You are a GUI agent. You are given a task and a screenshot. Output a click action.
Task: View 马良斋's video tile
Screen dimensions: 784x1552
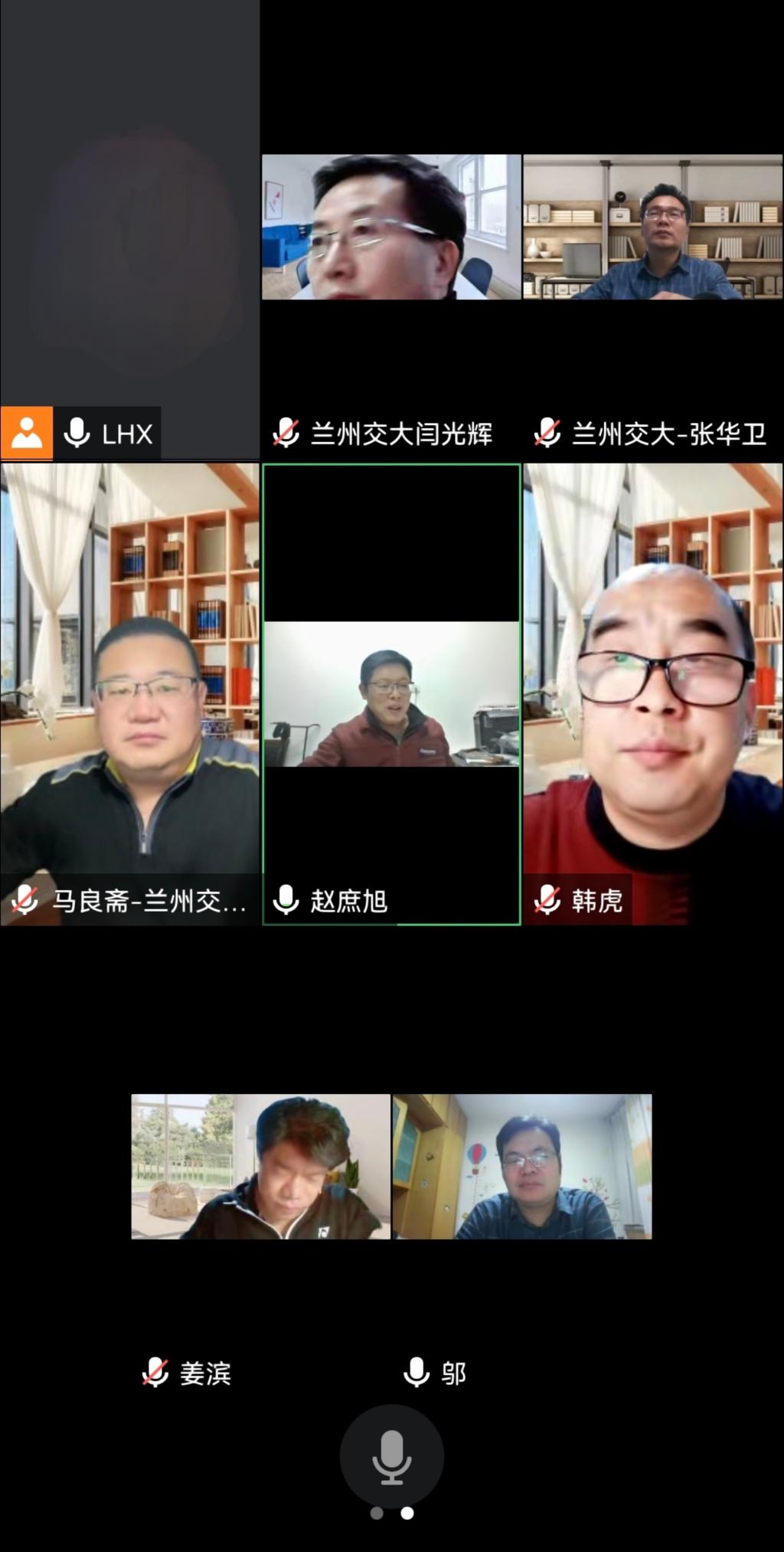pos(129,693)
